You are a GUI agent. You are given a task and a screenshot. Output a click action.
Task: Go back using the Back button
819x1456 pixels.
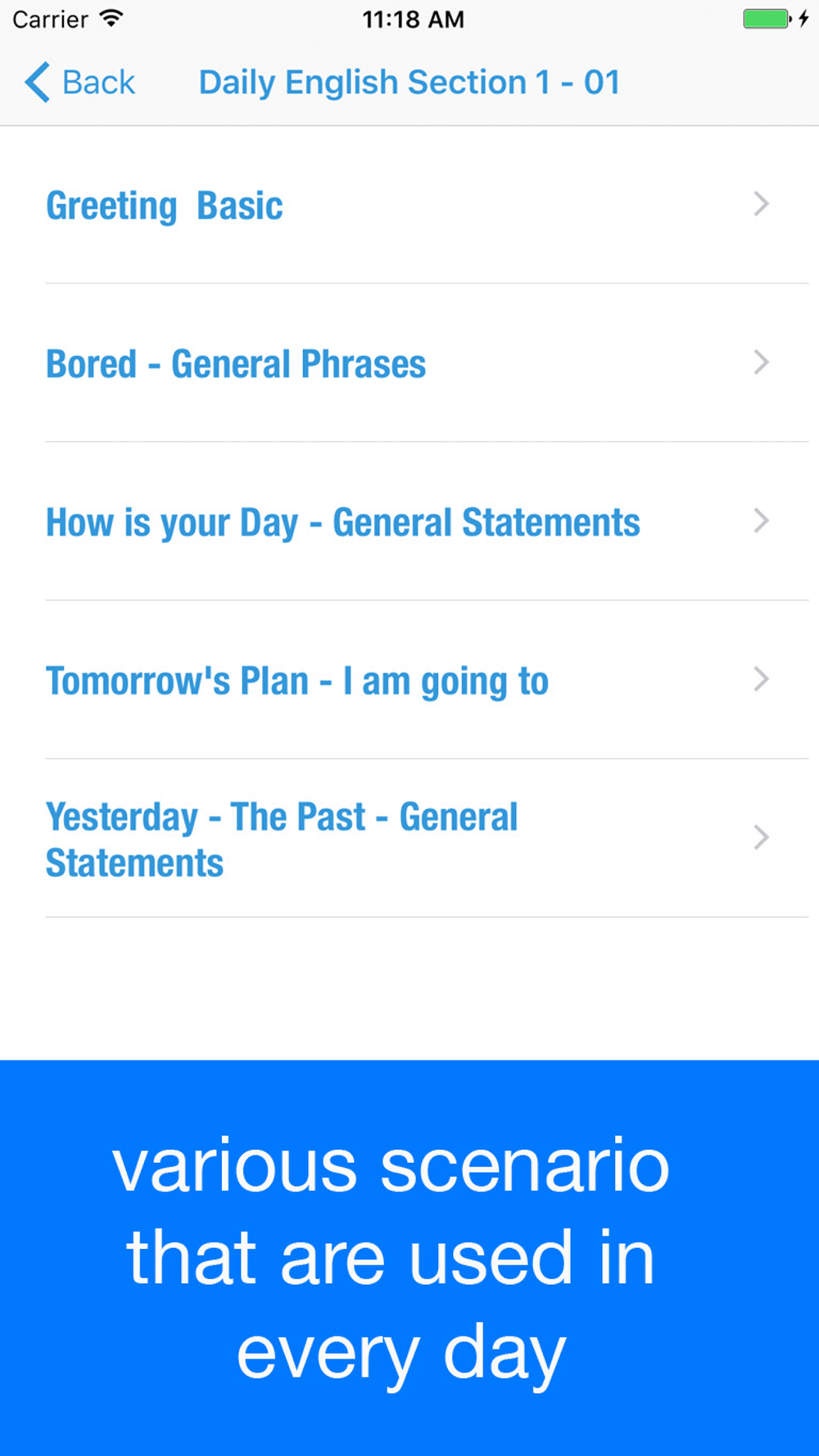click(x=79, y=83)
